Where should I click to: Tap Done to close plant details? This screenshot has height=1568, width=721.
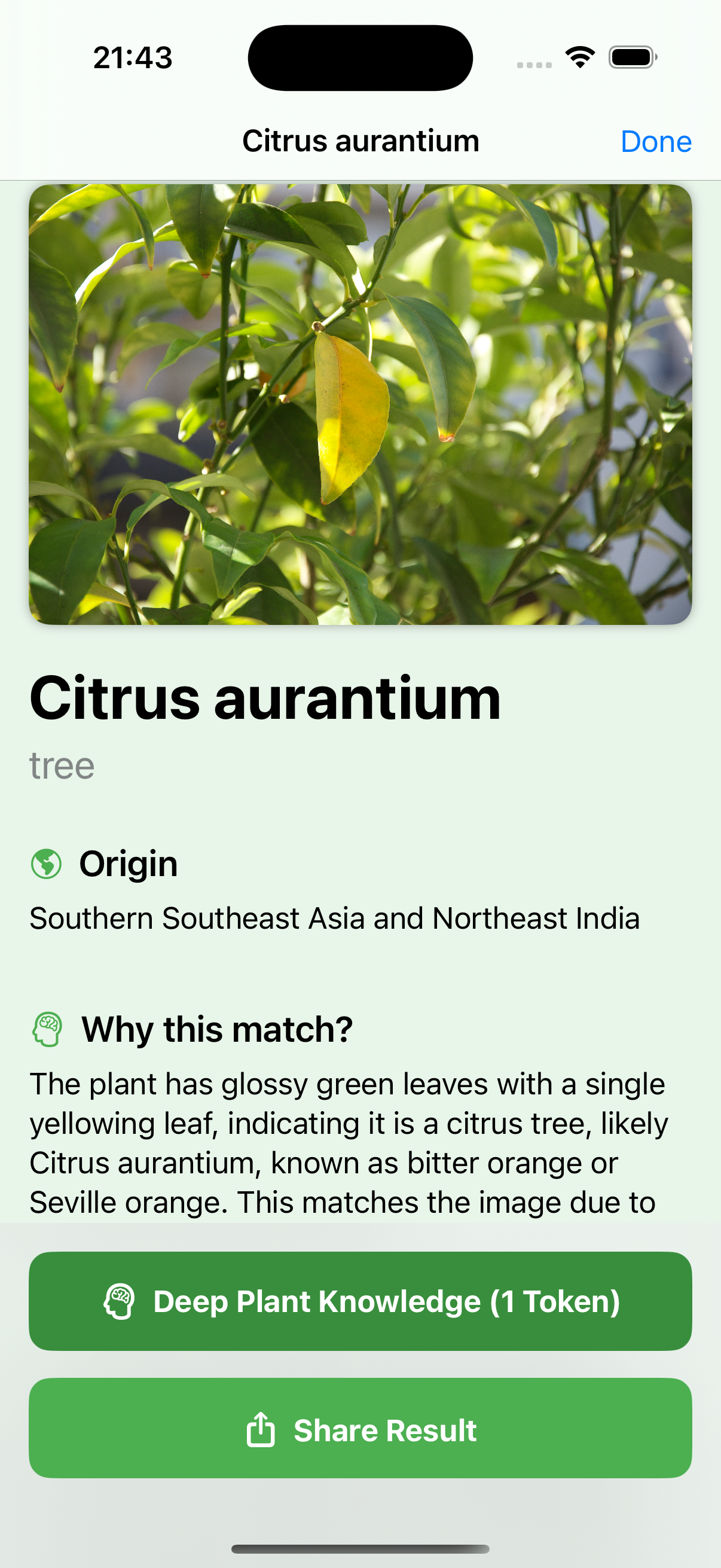coord(655,142)
